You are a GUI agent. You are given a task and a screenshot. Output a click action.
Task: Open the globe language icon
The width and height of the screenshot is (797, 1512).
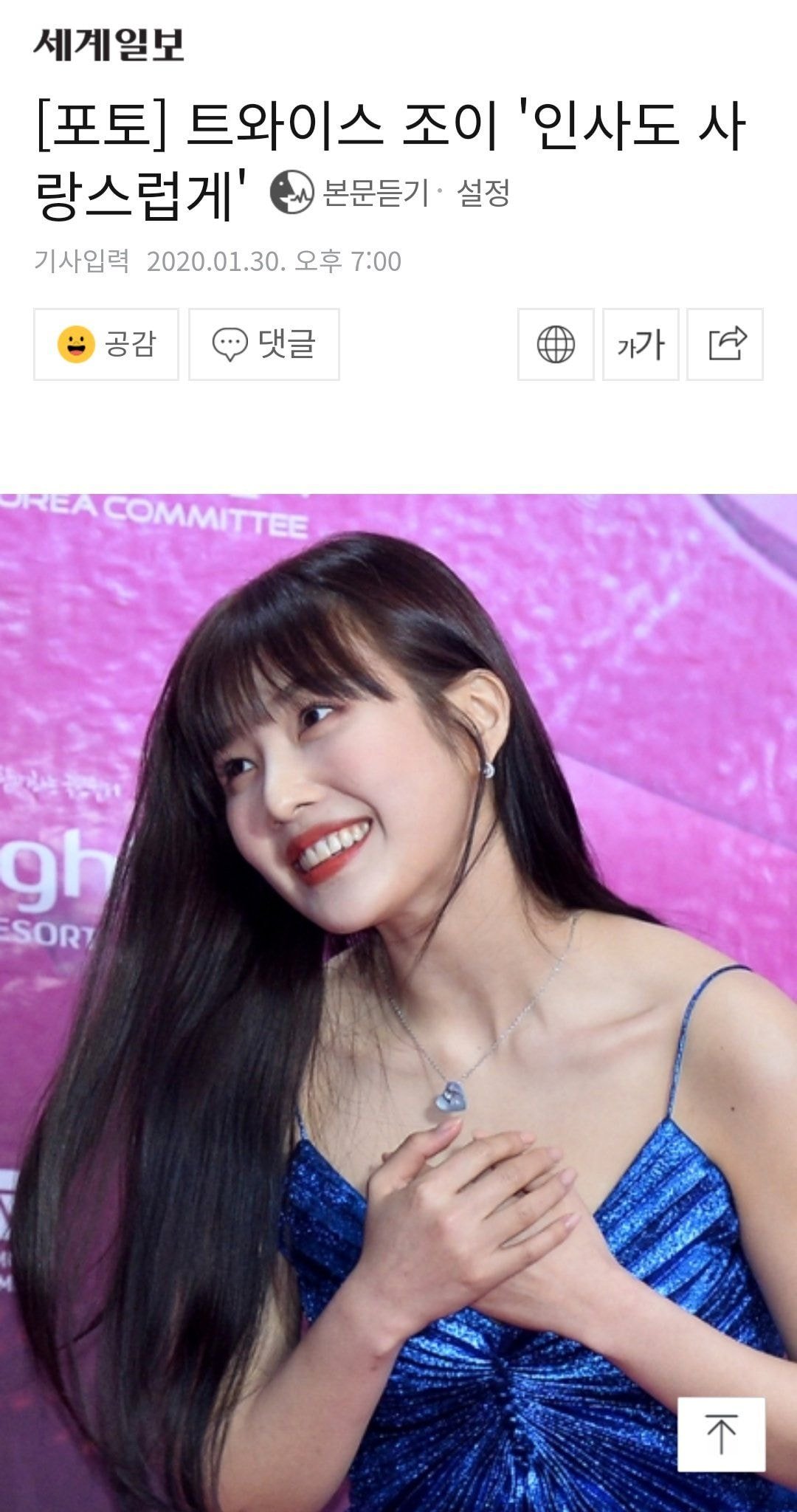[556, 344]
